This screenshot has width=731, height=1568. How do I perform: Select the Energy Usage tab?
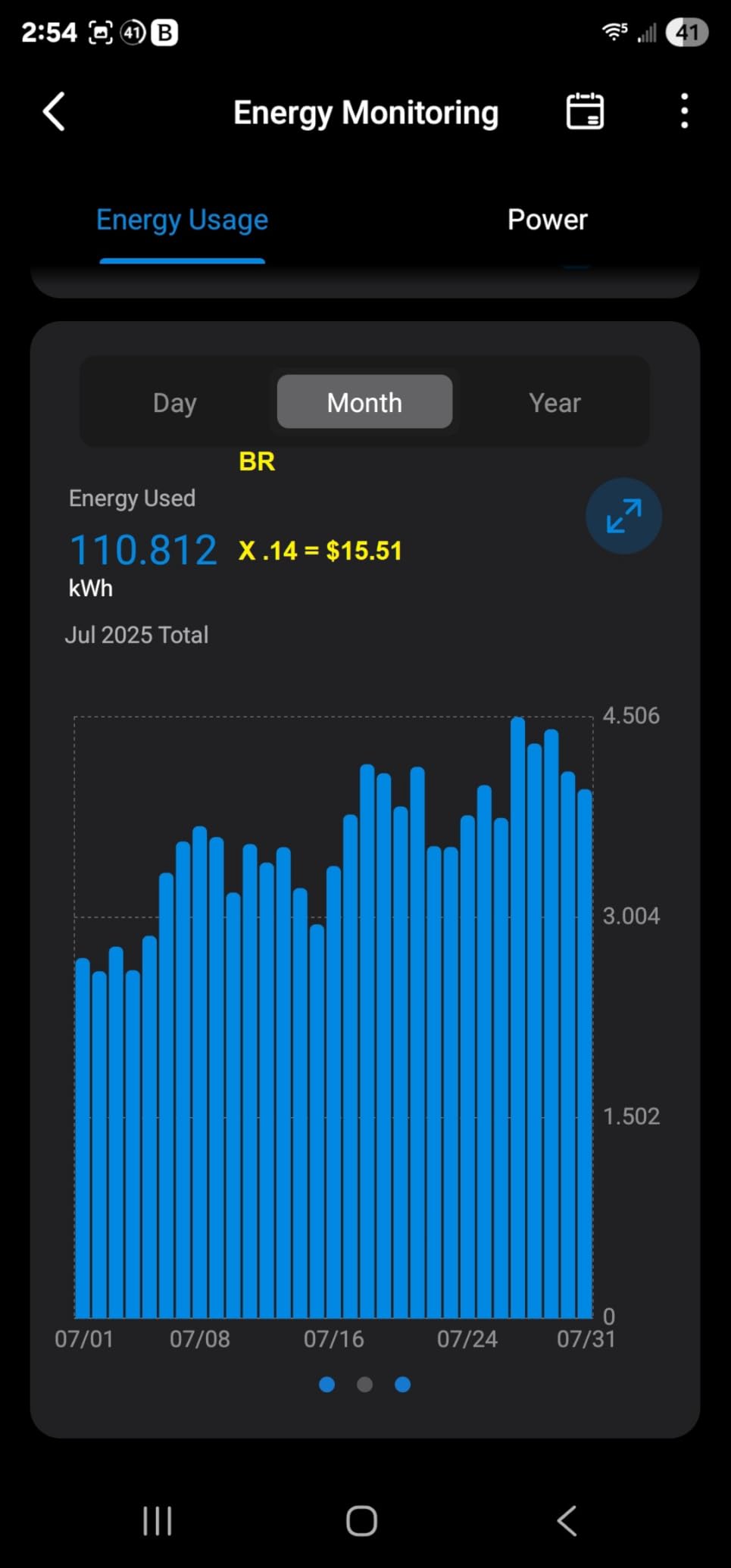pos(182,220)
